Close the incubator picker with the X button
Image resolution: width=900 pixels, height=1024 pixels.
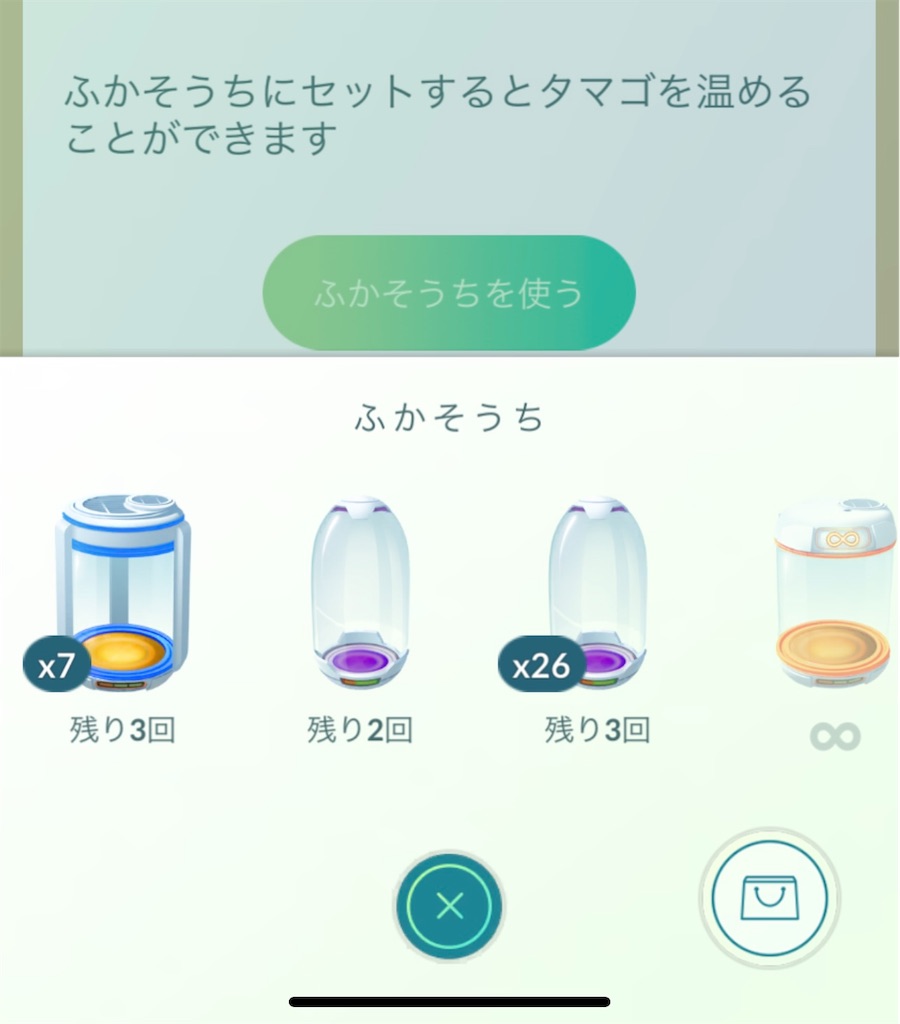point(448,903)
